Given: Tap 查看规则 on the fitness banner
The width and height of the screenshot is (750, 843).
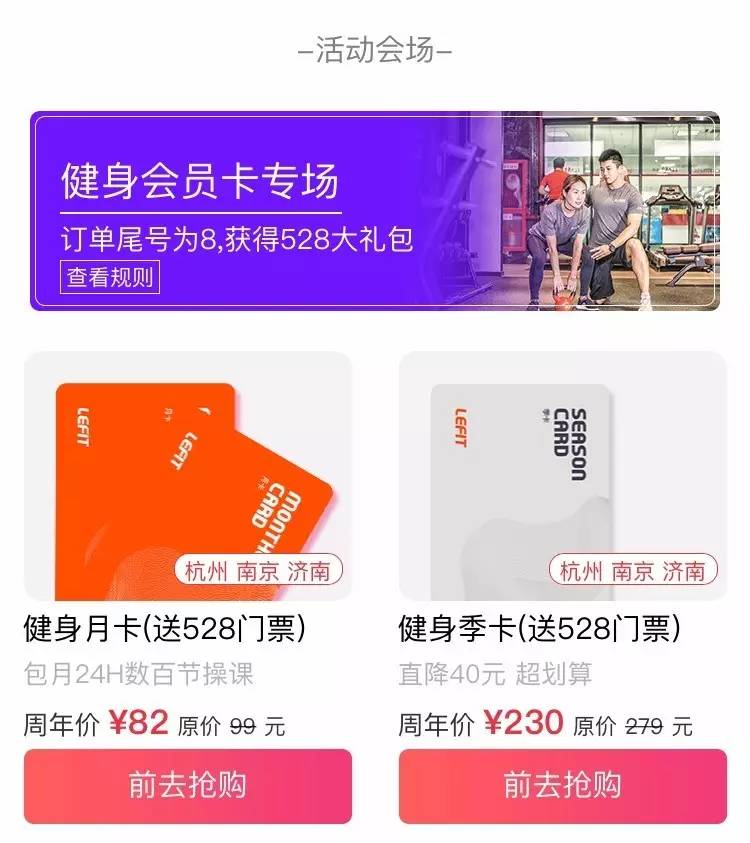Looking at the screenshot, I should pyautogui.click(x=111, y=277).
